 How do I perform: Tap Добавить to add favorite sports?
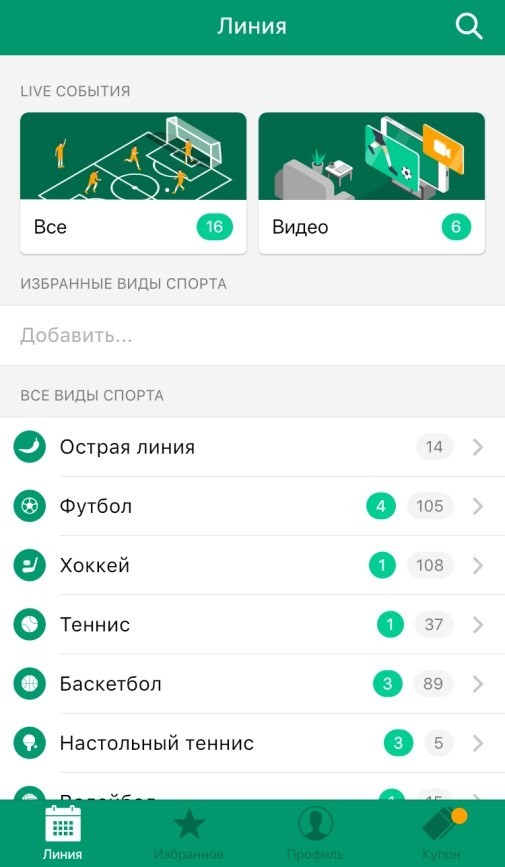252,336
